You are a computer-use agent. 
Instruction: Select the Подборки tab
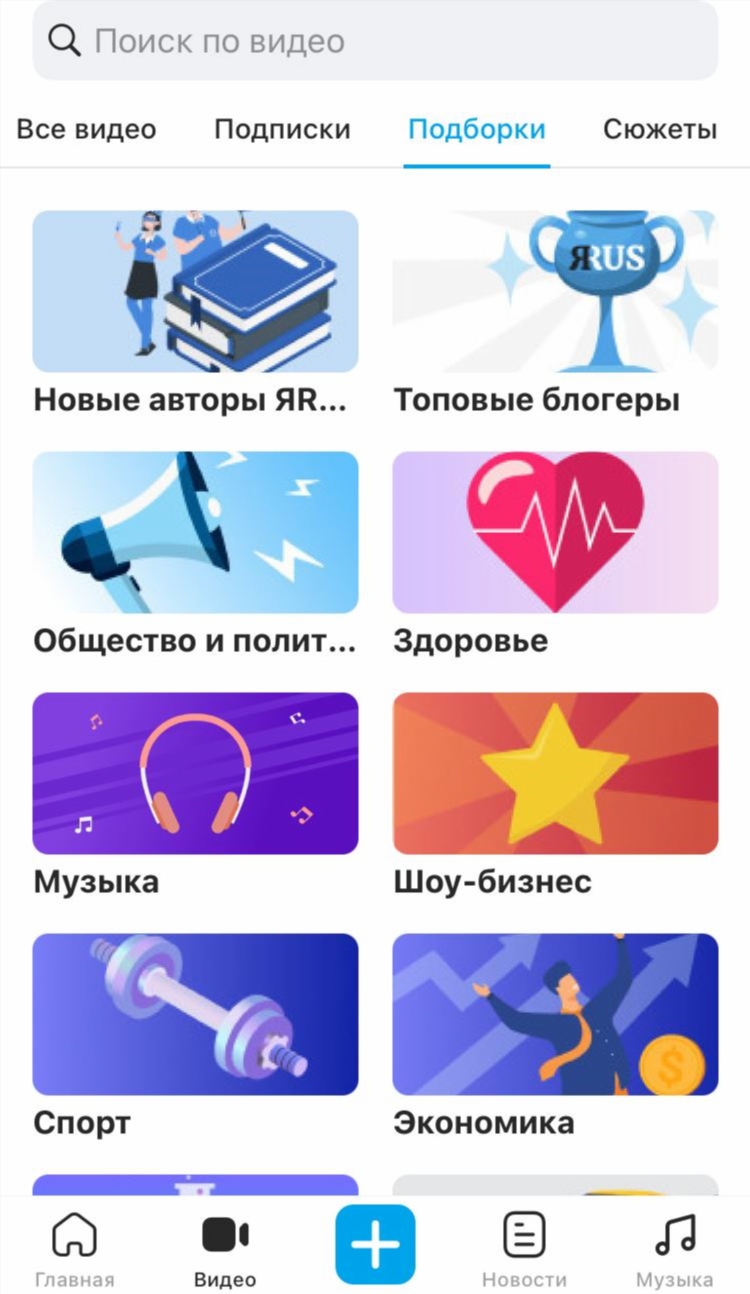click(477, 129)
